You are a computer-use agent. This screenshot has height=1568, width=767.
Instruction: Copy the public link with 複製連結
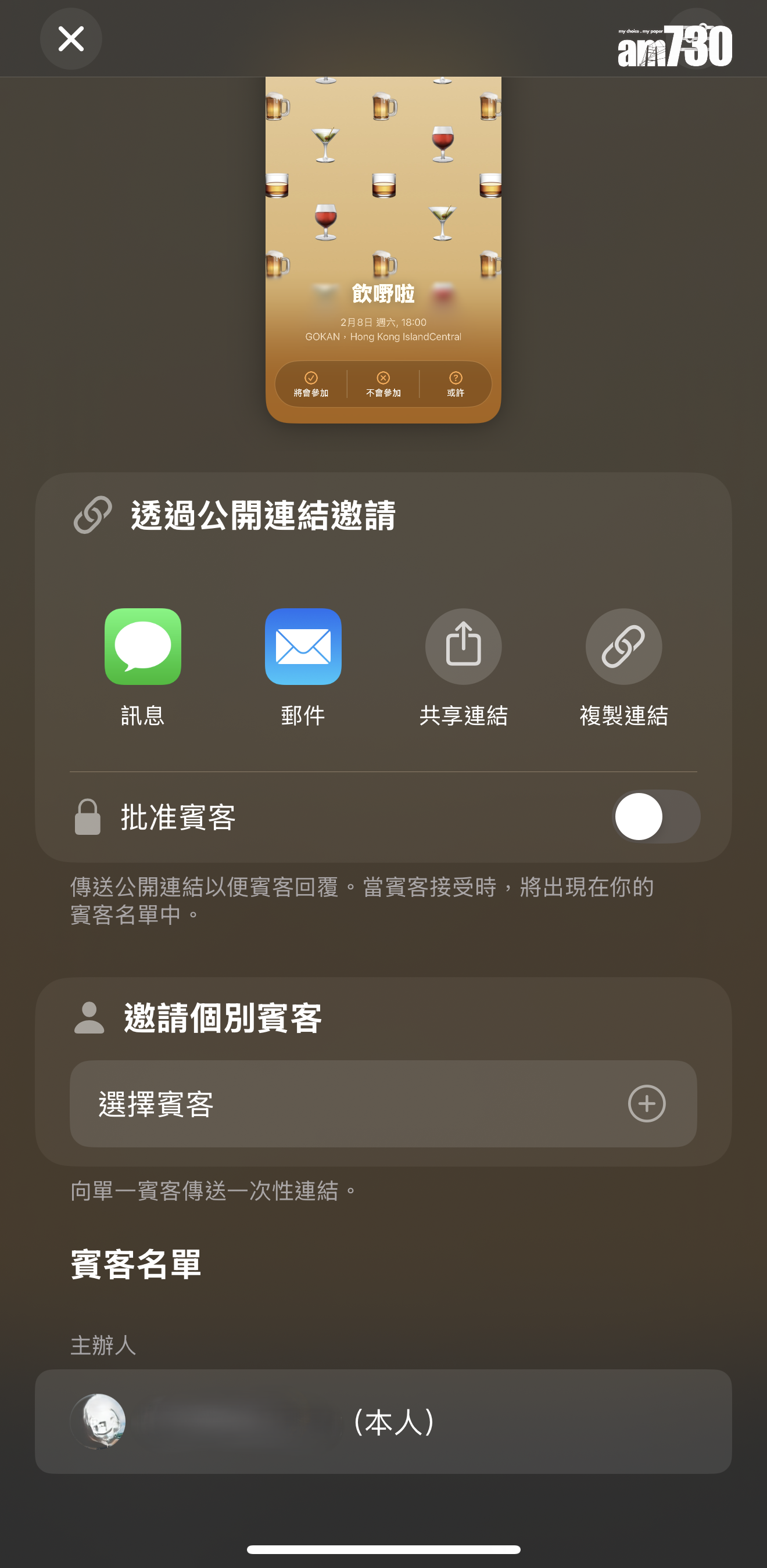(623, 647)
